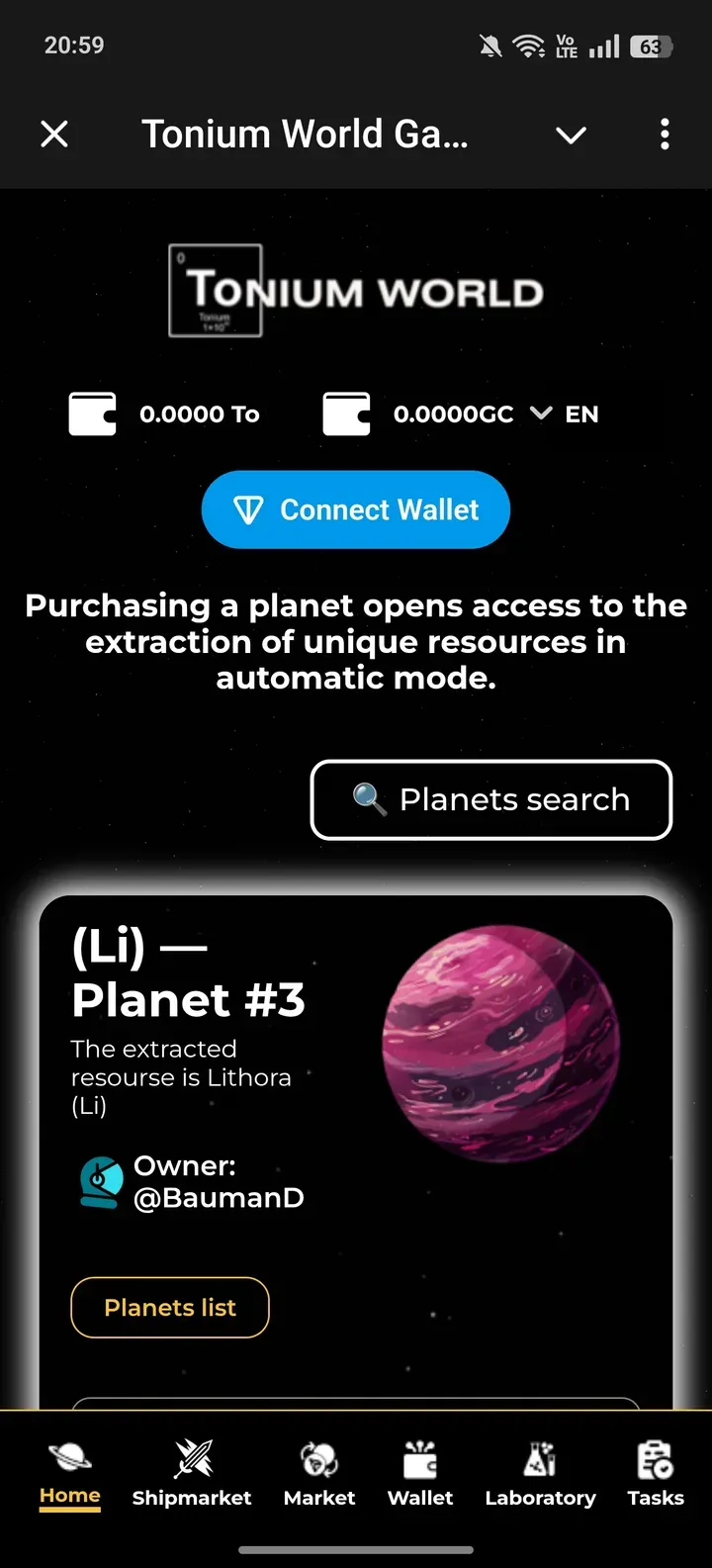View the Planets list
The width and height of the screenshot is (712, 1568).
170,1307
